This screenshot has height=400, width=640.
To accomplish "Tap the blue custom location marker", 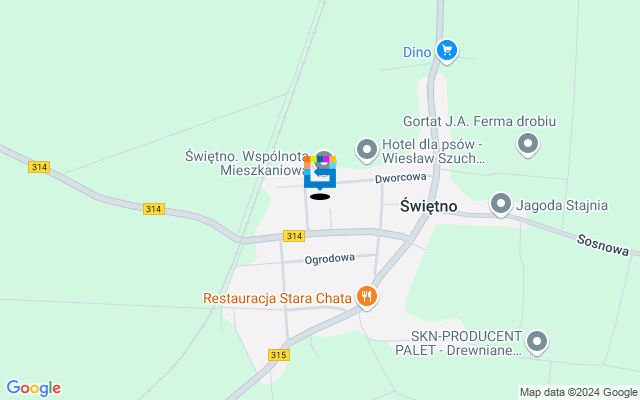I will [320, 176].
